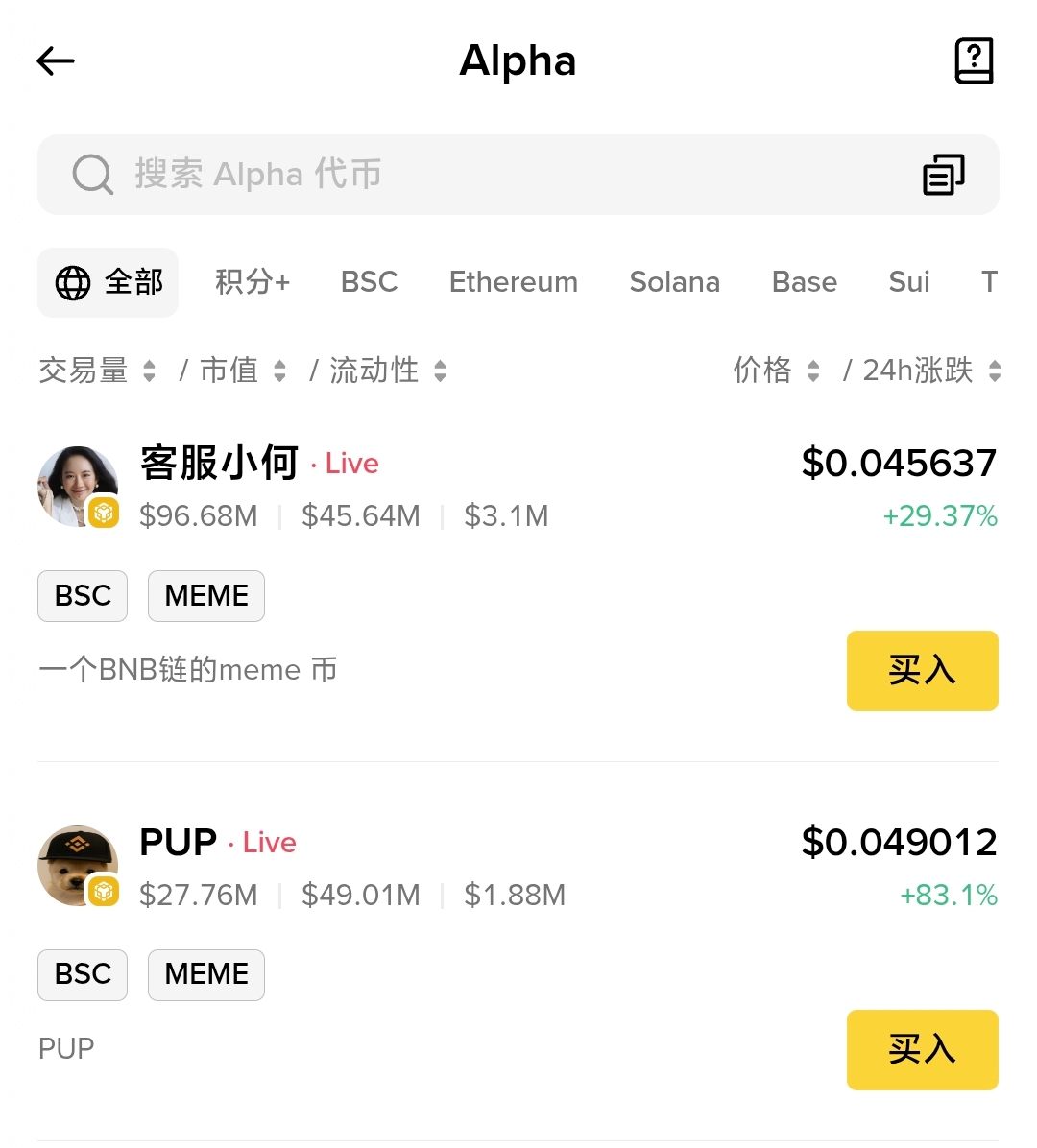View the Sui chain tab
Image resolution: width=1037 pixels, height=1148 pixels.
(x=909, y=282)
